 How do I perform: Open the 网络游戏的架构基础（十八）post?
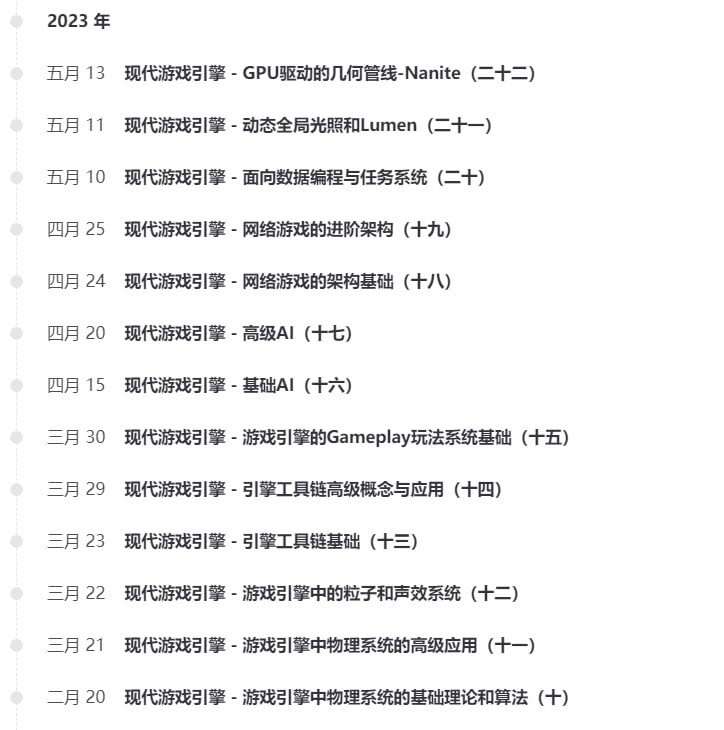point(289,281)
